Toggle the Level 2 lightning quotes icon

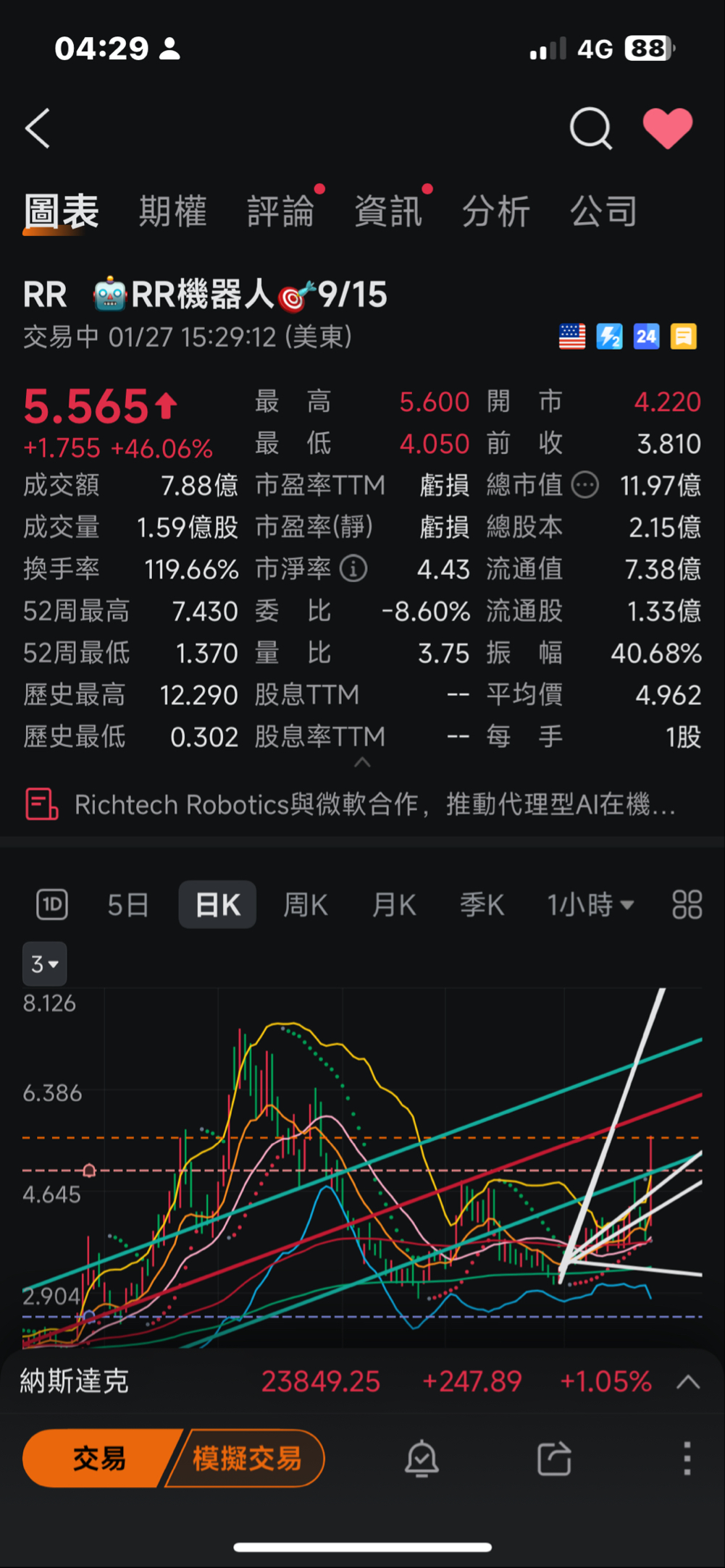click(x=609, y=336)
